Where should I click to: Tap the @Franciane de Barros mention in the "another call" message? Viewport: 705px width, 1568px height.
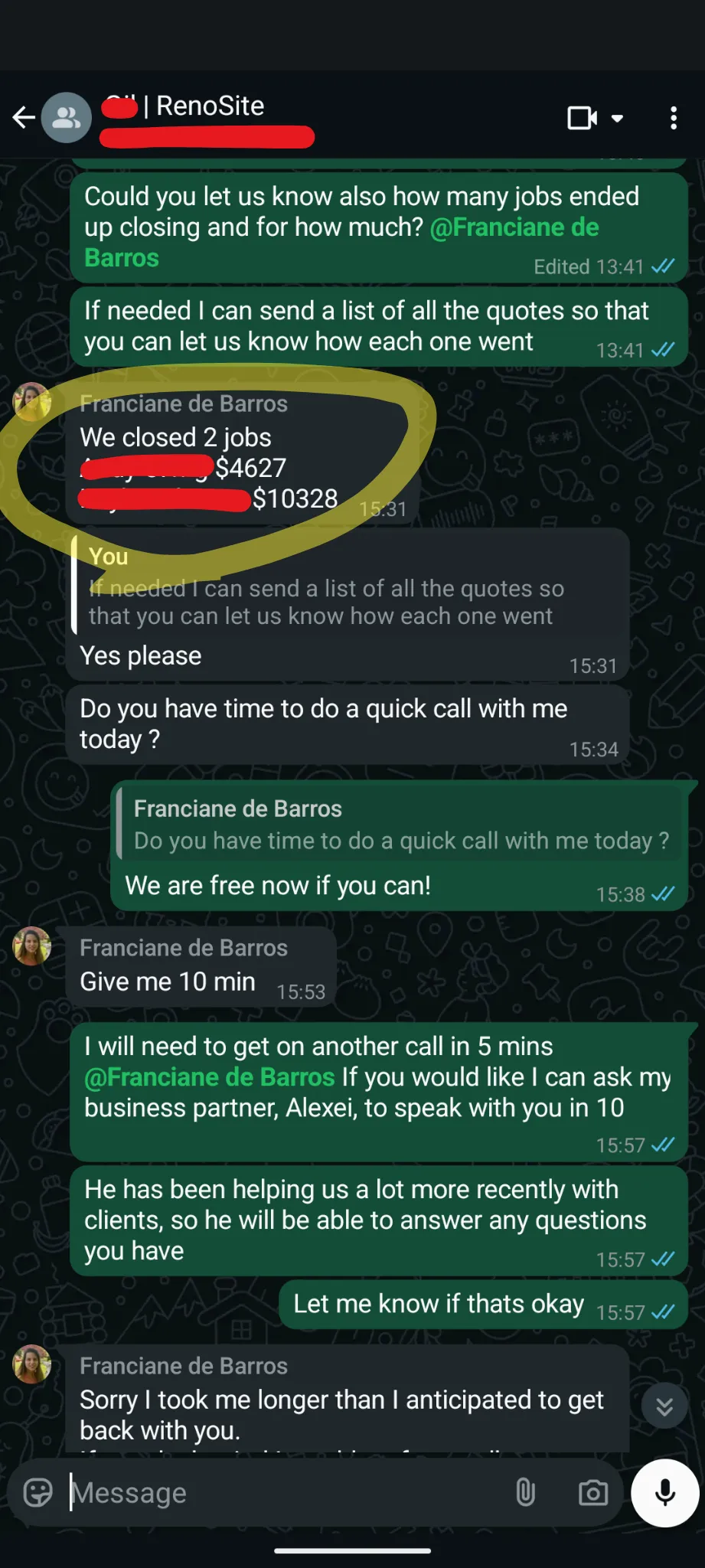point(210,1076)
